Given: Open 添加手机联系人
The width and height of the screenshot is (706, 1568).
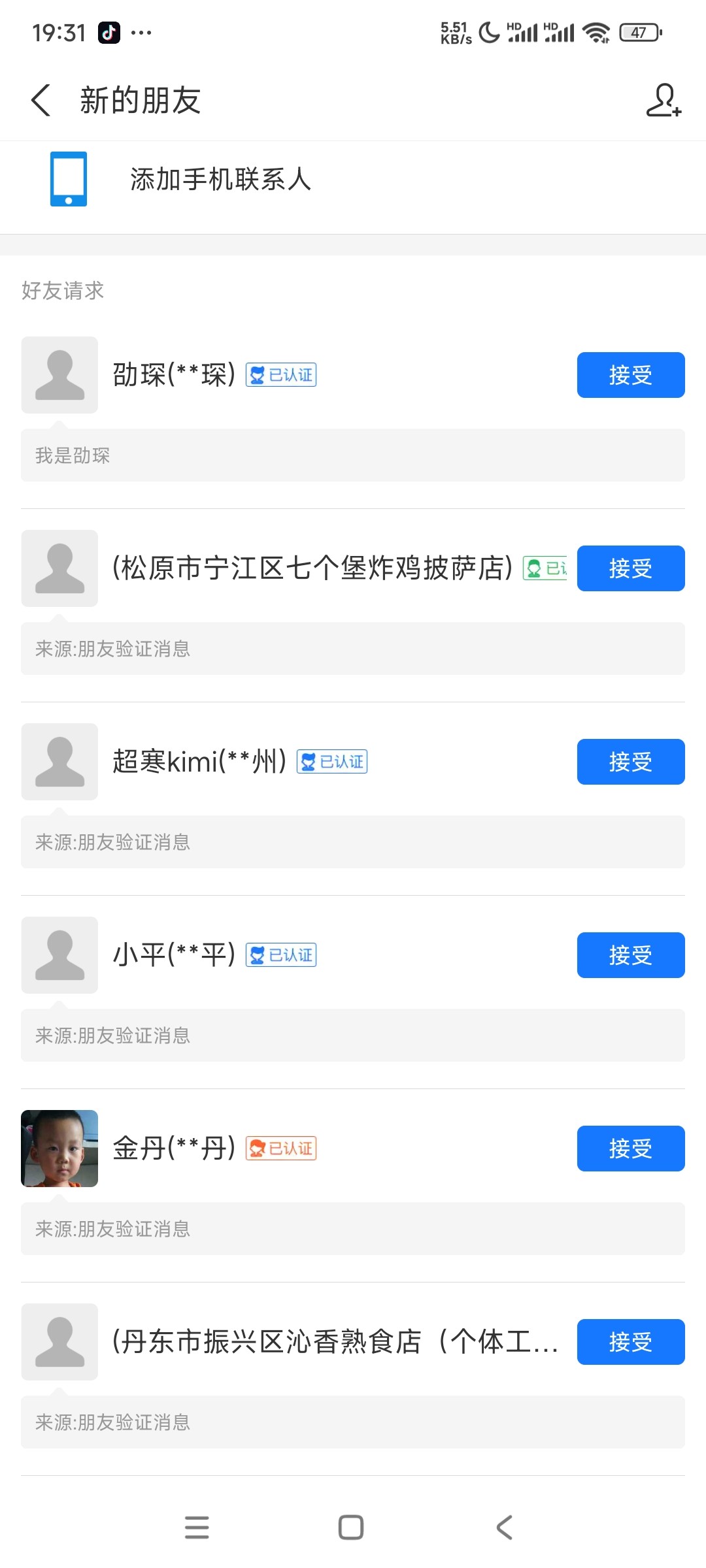Looking at the screenshot, I should coord(221,180).
